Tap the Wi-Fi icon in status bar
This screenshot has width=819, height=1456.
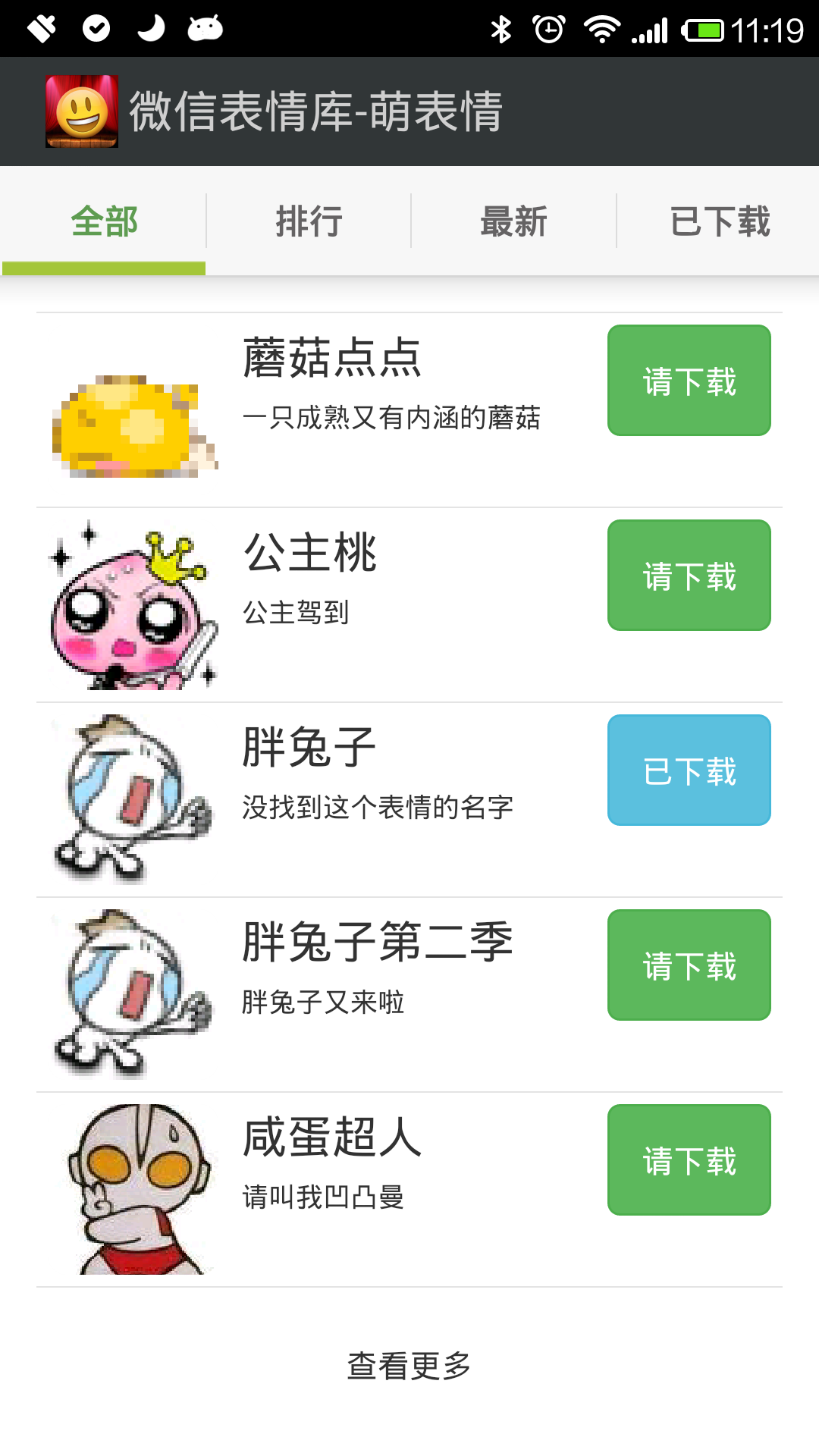tap(603, 27)
